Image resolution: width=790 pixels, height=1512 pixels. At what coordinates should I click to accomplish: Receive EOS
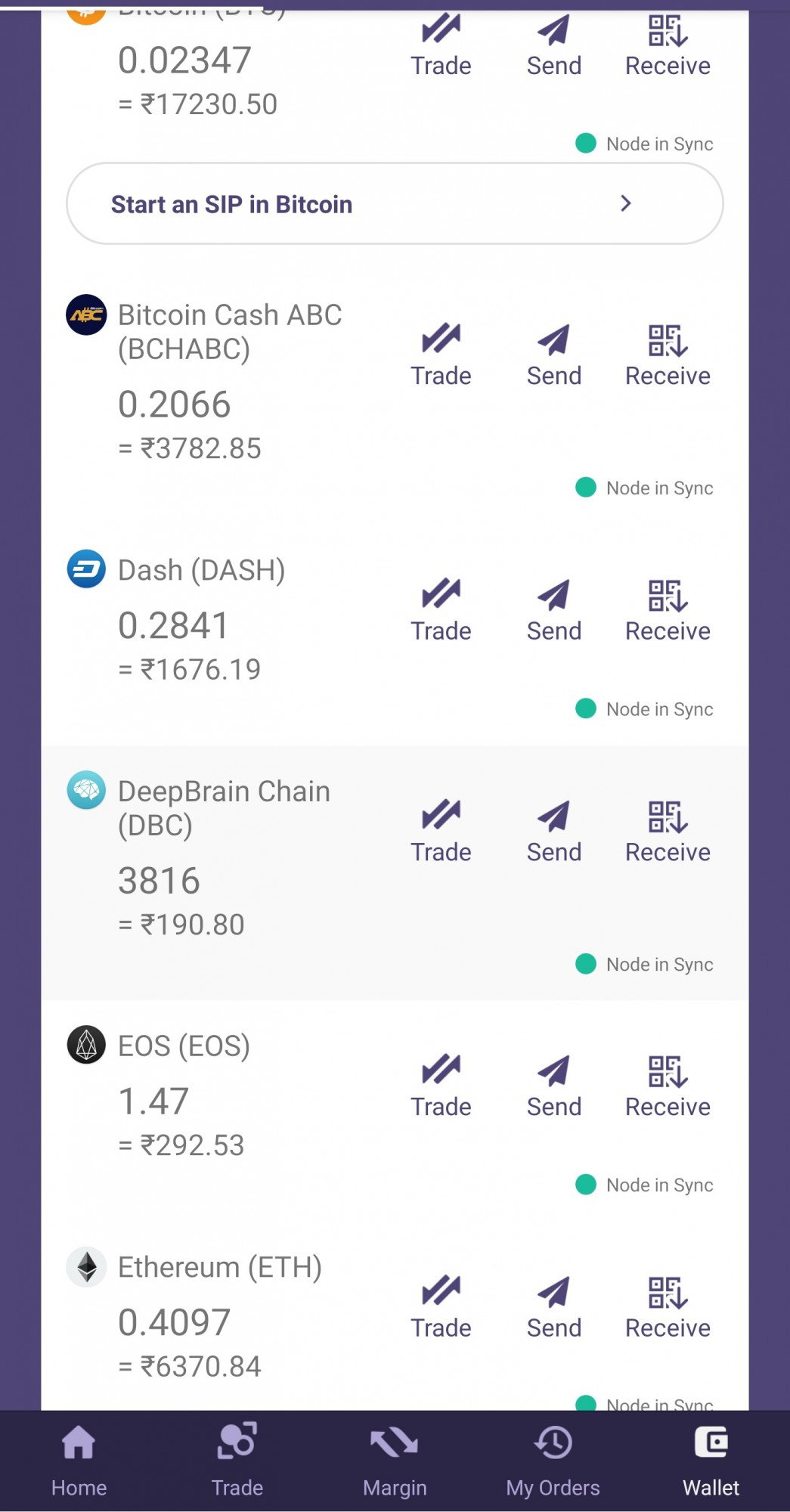(x=668, y=1086)
